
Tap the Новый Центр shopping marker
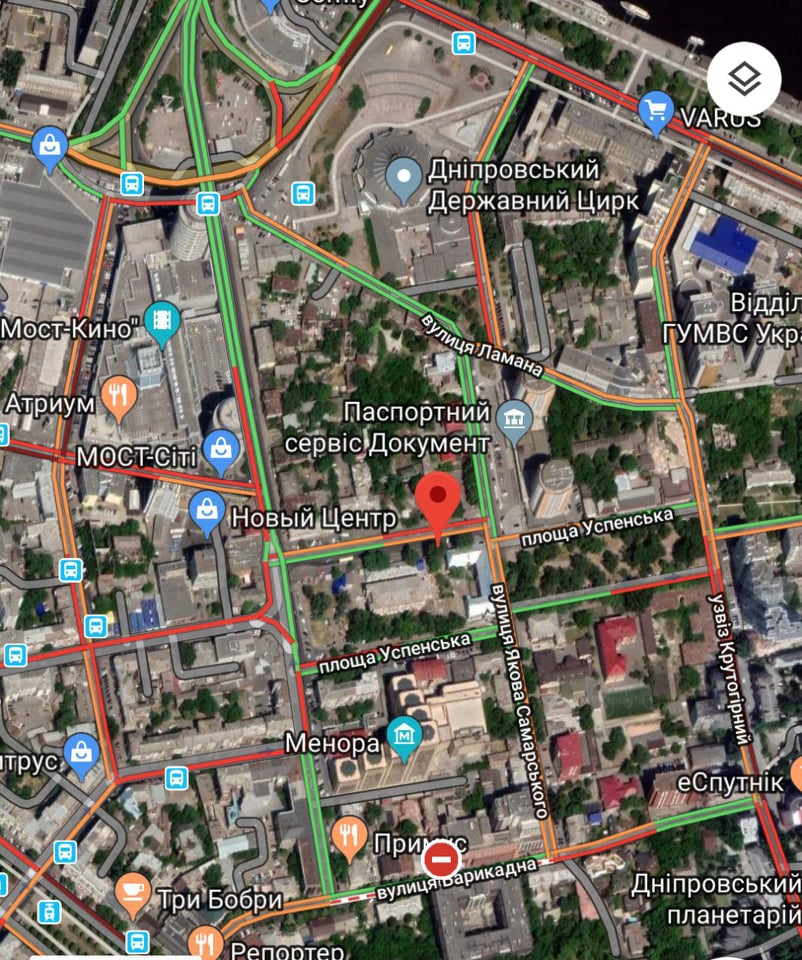pos(206,513)
